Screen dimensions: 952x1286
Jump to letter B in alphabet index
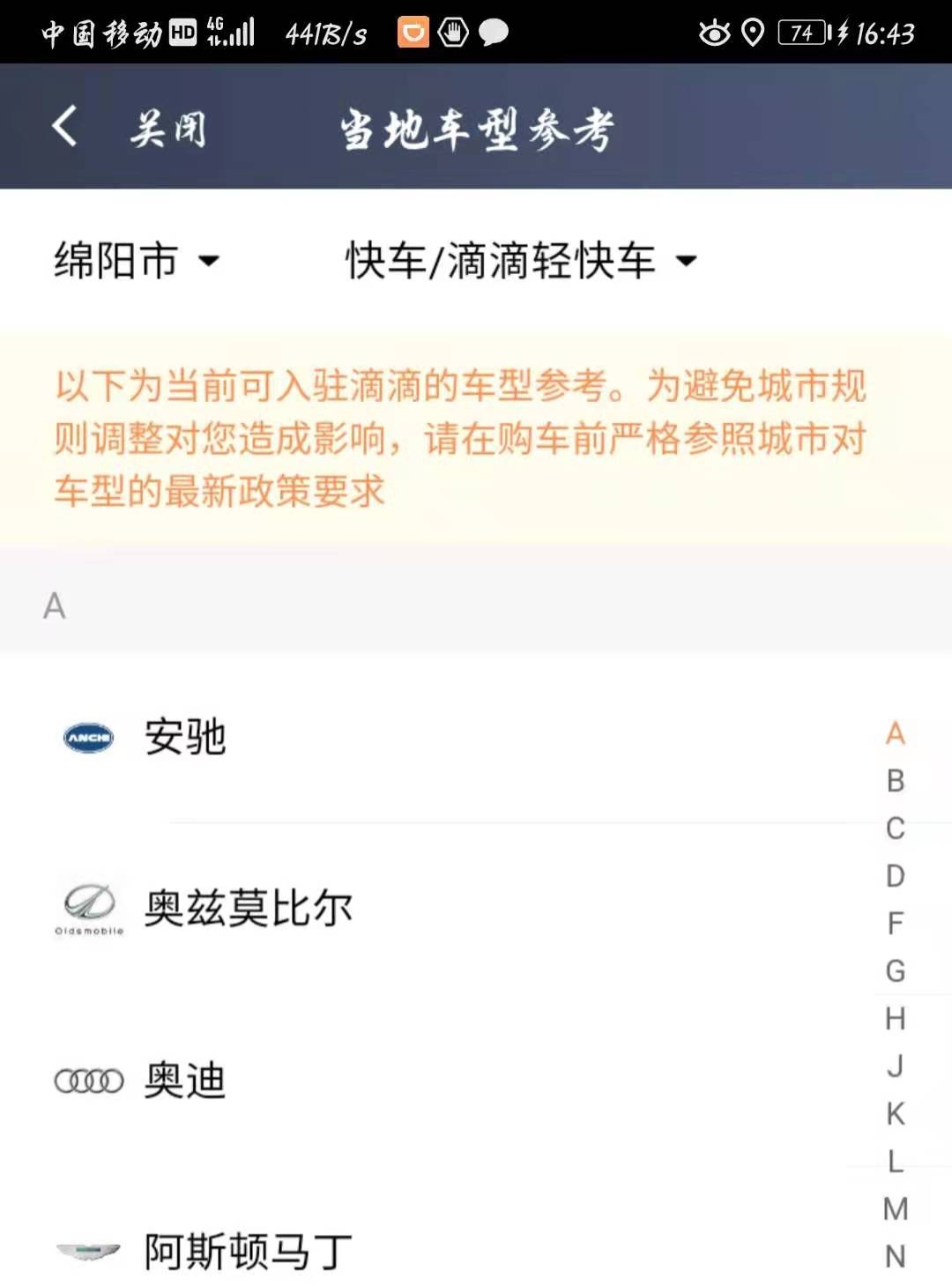pos(896,780)
